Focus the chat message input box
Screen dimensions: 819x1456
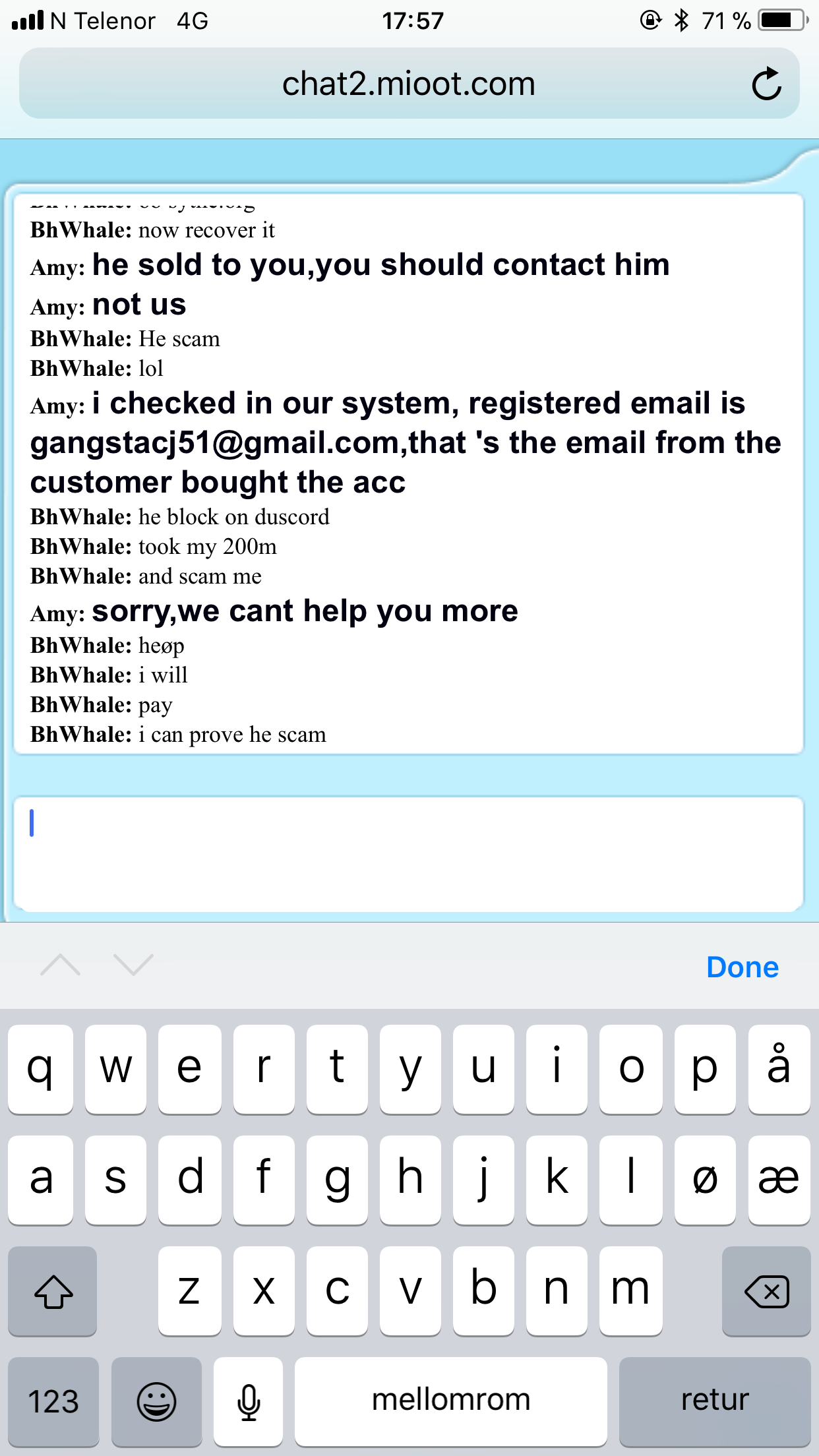(408, 854)
